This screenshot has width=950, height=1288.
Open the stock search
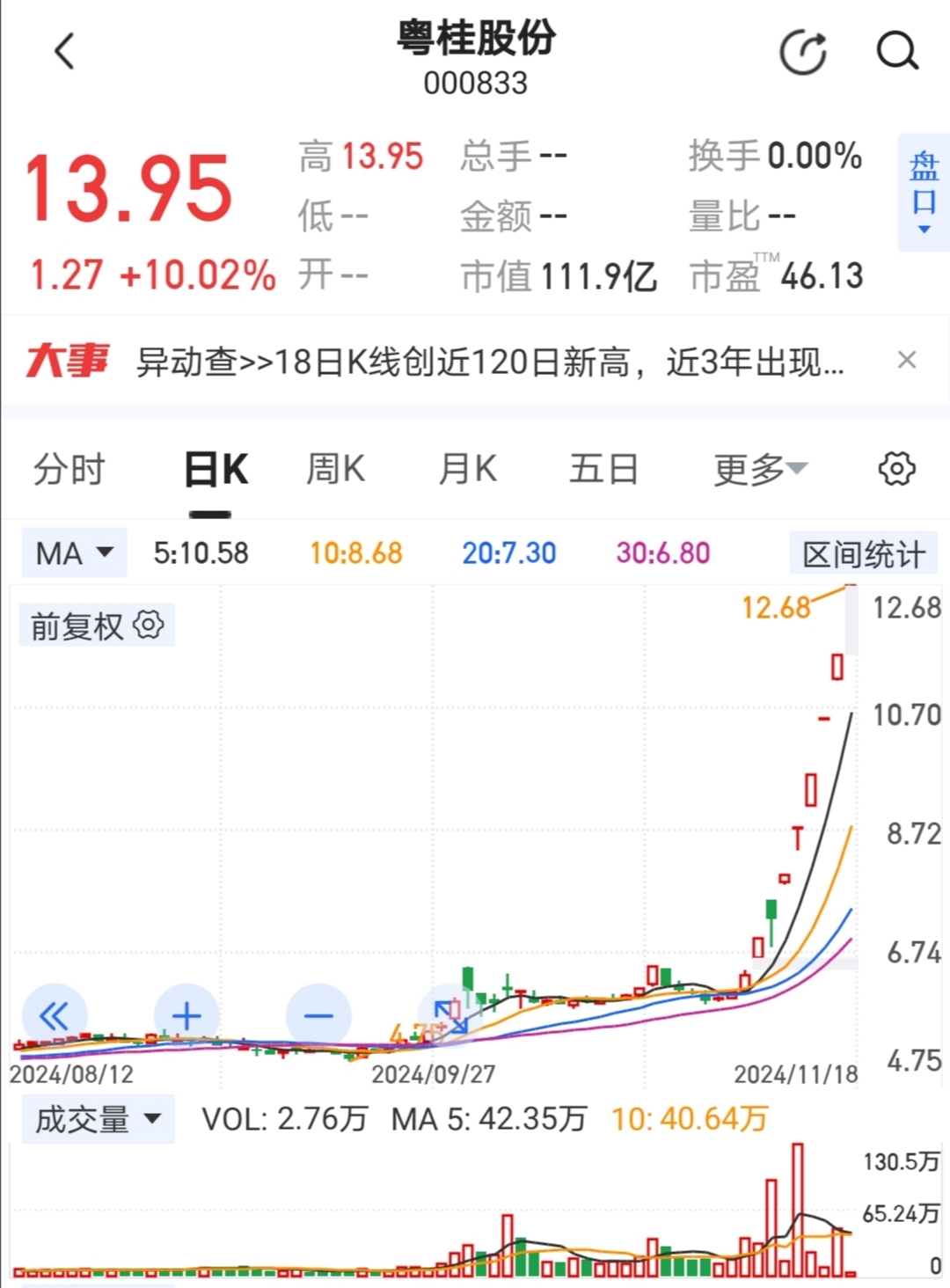(897, 50)
